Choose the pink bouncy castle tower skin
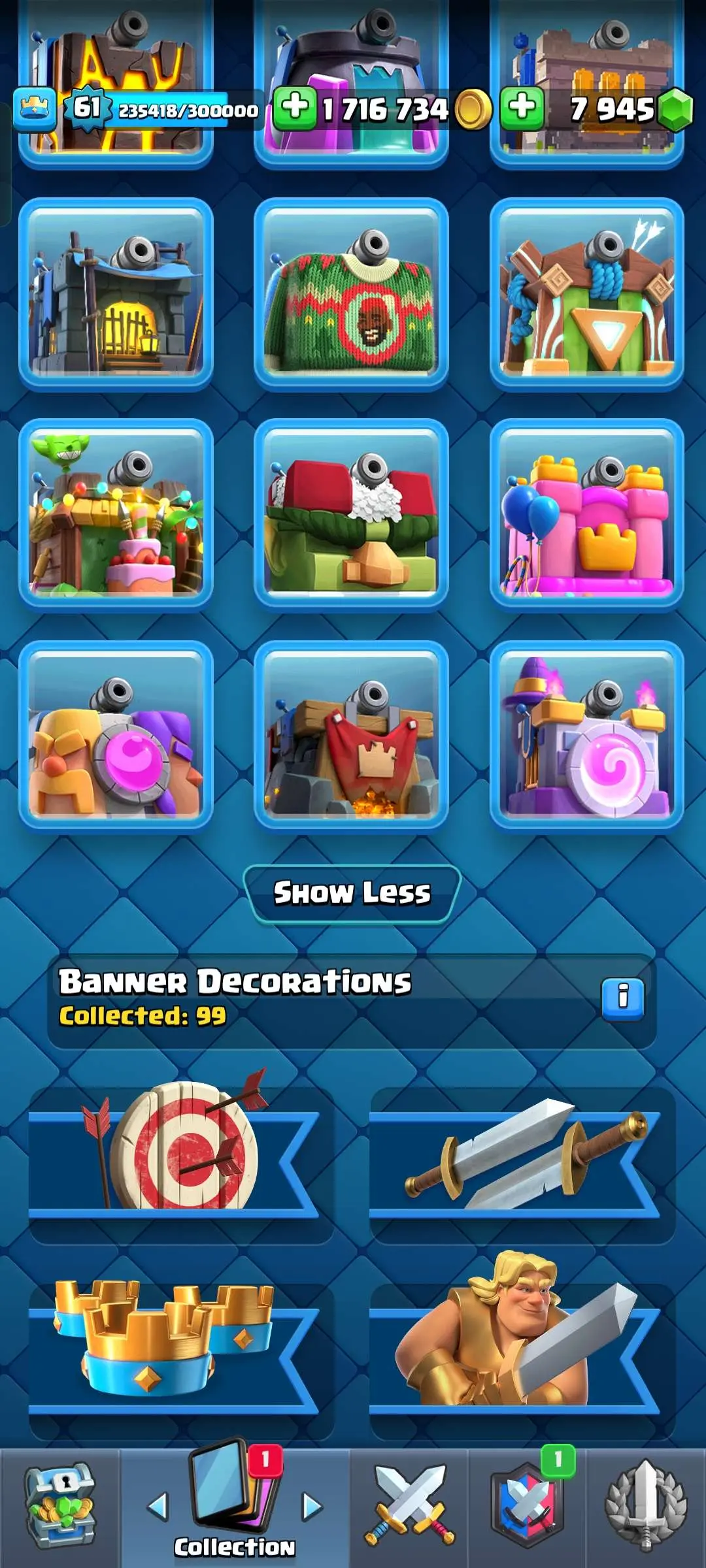Viewport: 706px width, 1568px height. click(586, 515)
